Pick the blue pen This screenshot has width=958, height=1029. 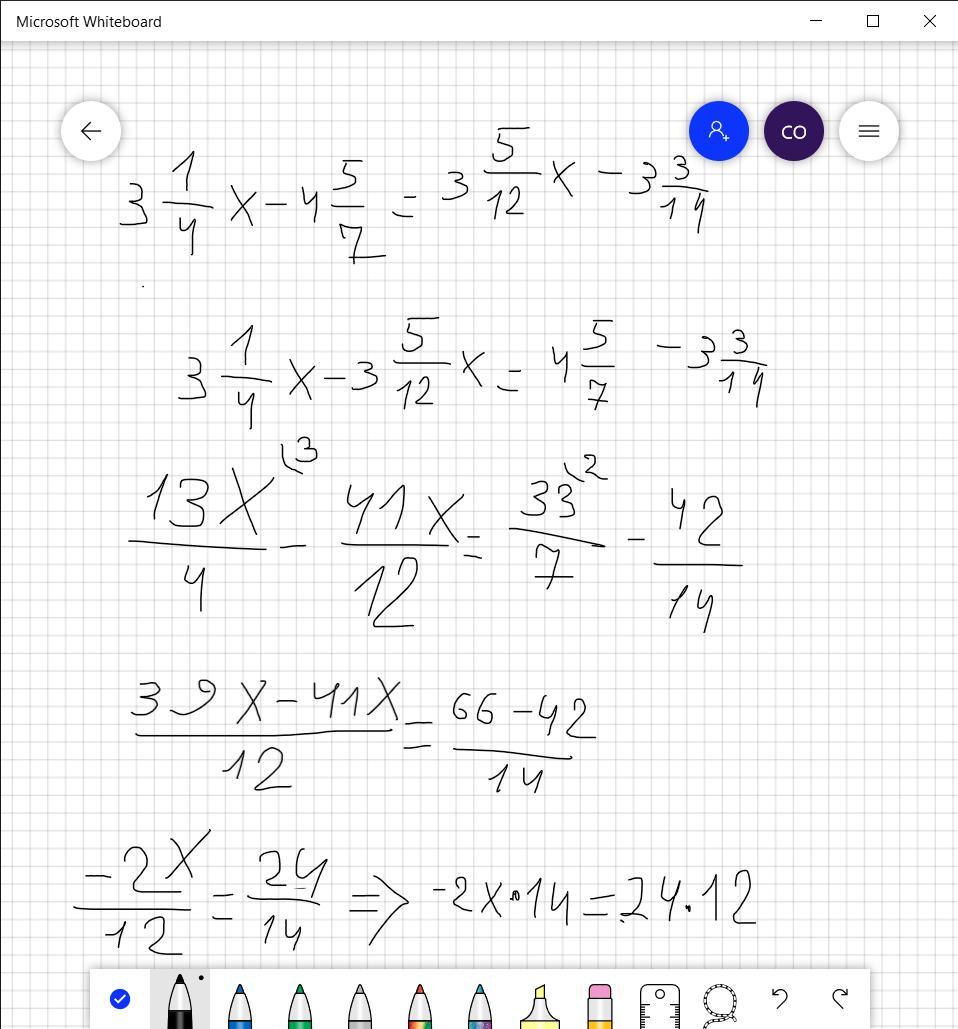coord(240,1004)
